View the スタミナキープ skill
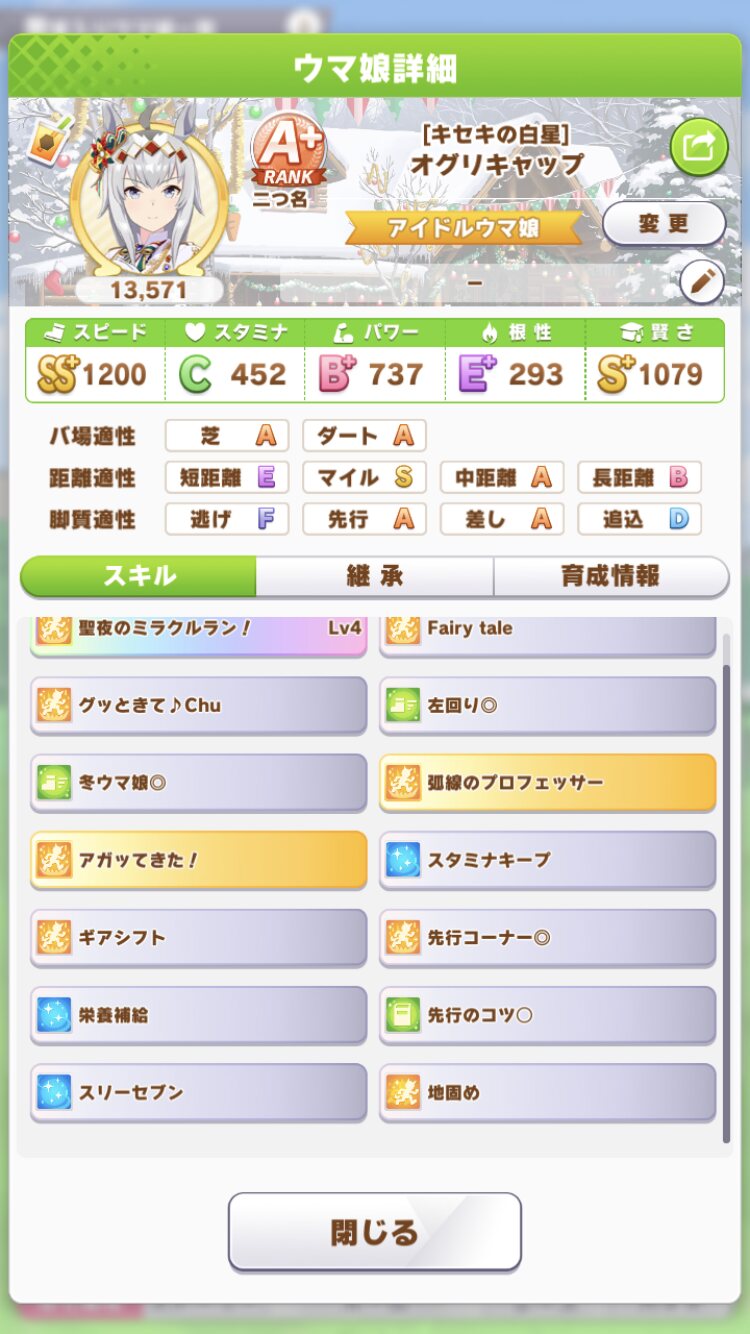The image size is (750, 1334). click(548, 859)
